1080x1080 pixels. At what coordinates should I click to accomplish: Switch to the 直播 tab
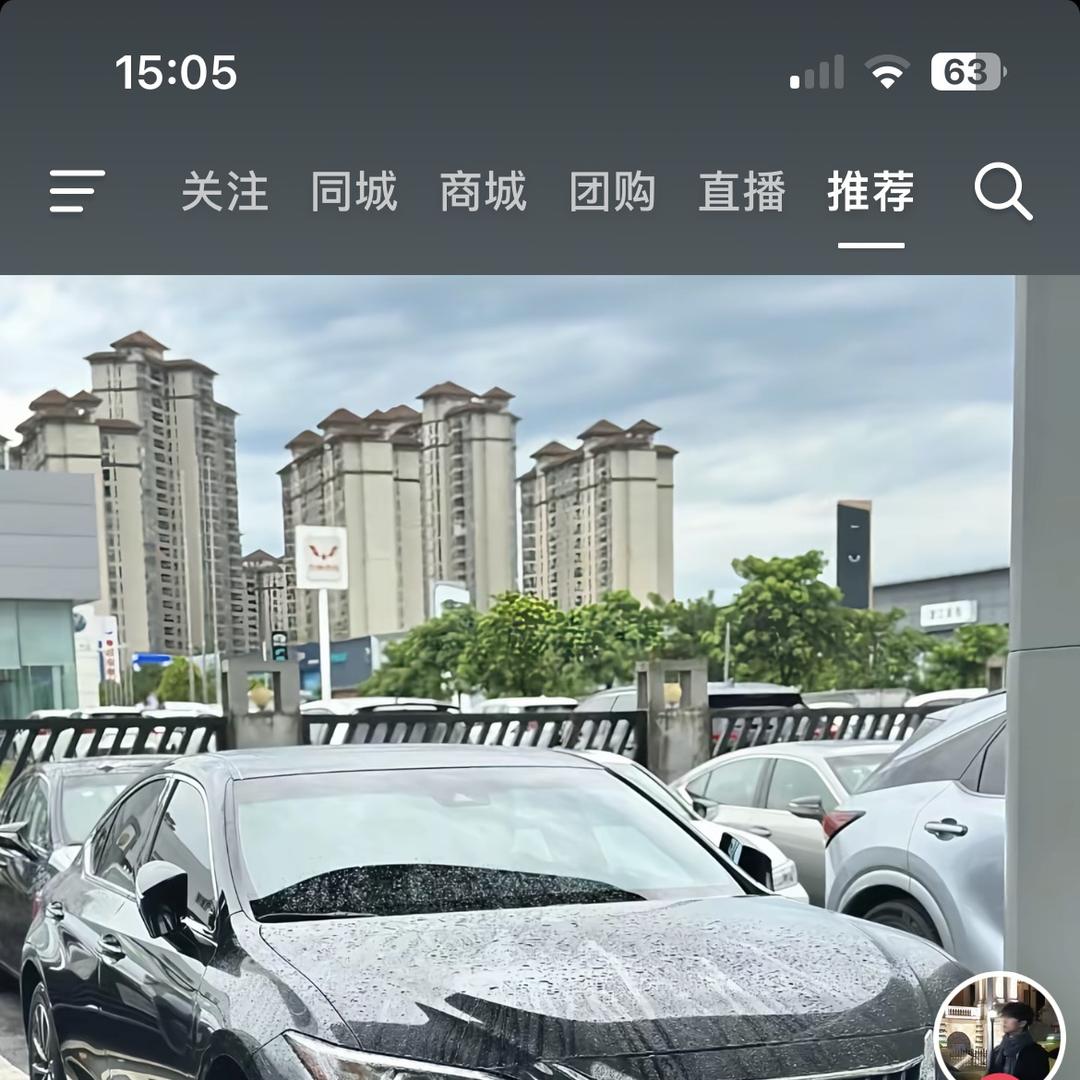coord(741,191)
